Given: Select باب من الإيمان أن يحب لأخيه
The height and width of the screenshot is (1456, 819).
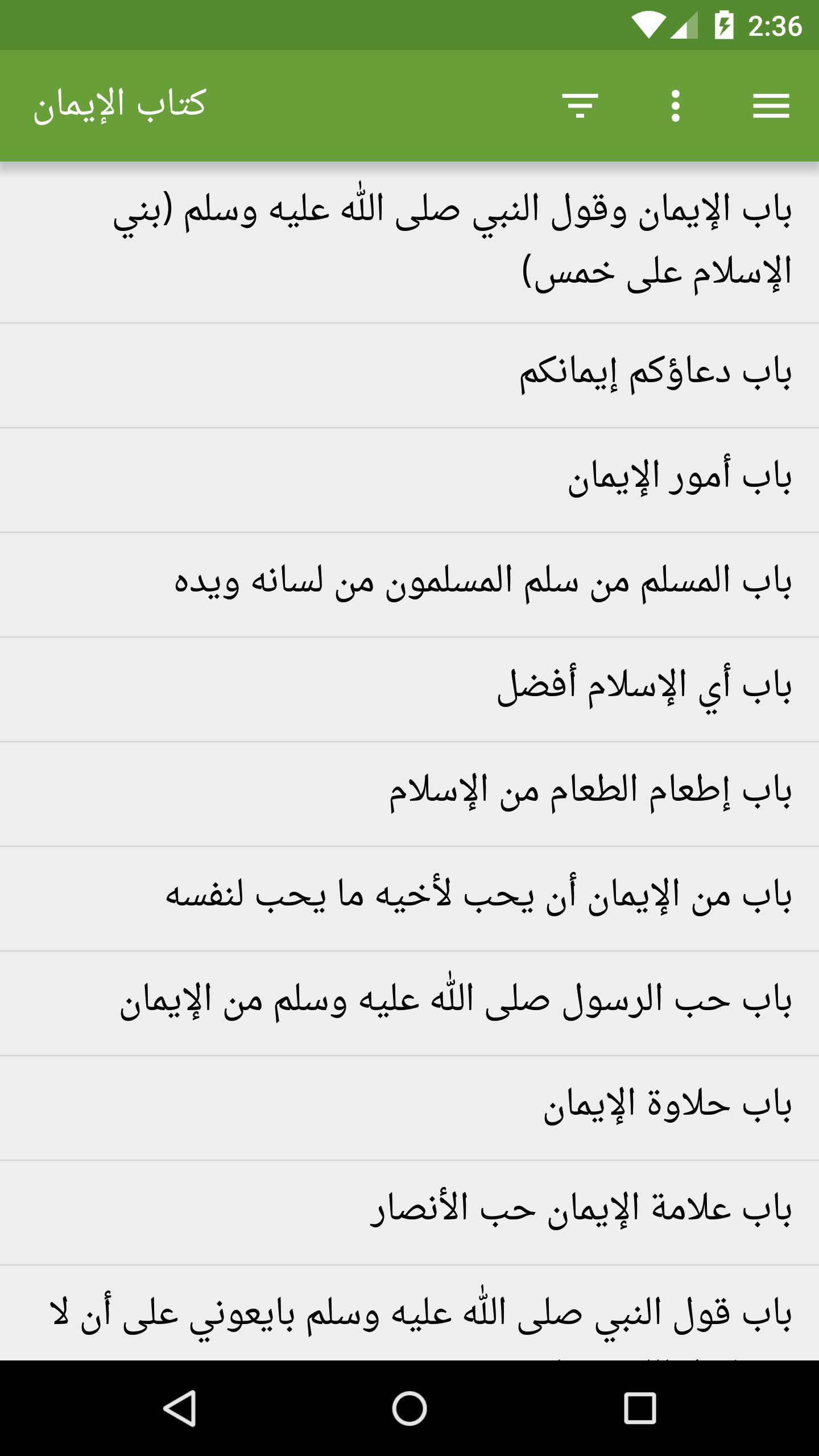Looking at the screenshot, I should pyautogui.click(x=409, y=899).
